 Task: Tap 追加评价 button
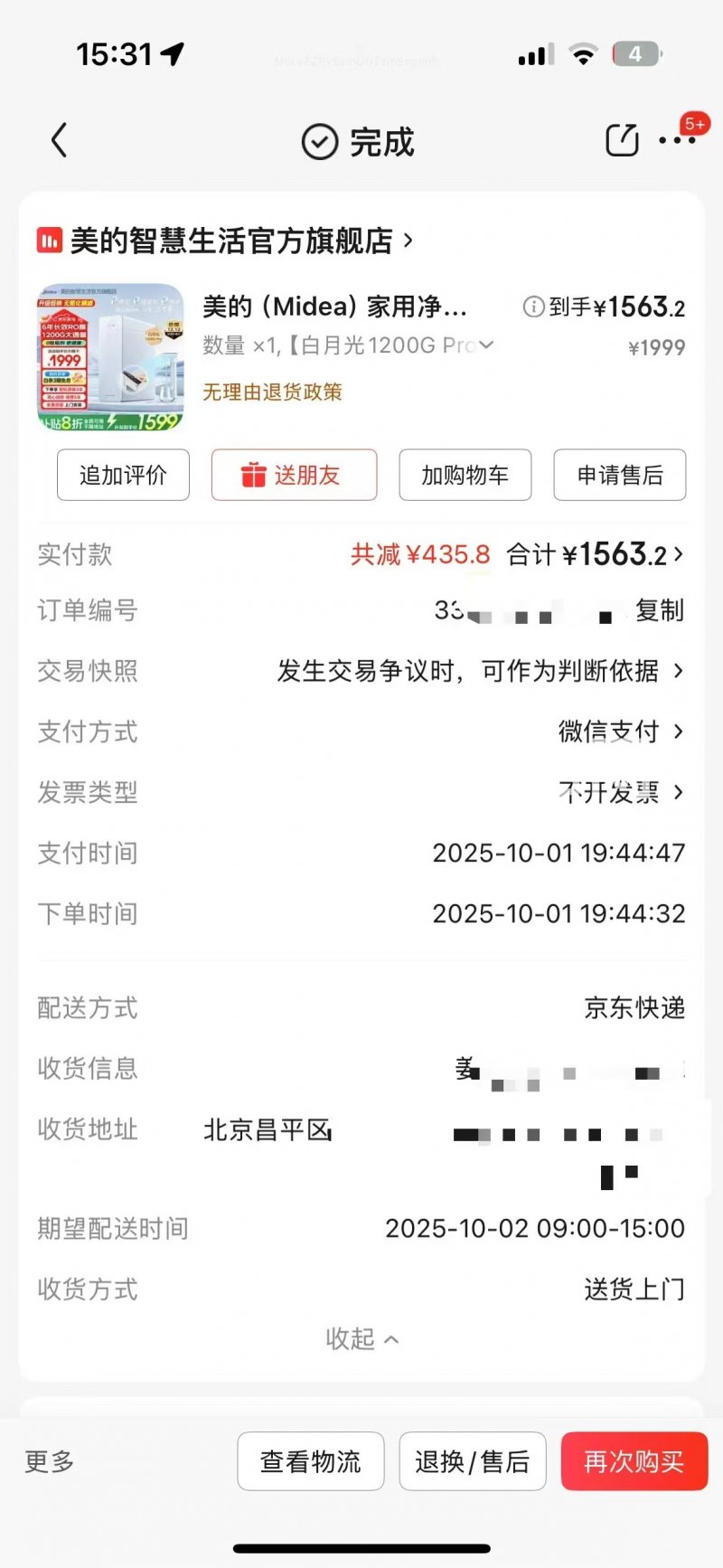pyautogui.click(x=123, y=475)
